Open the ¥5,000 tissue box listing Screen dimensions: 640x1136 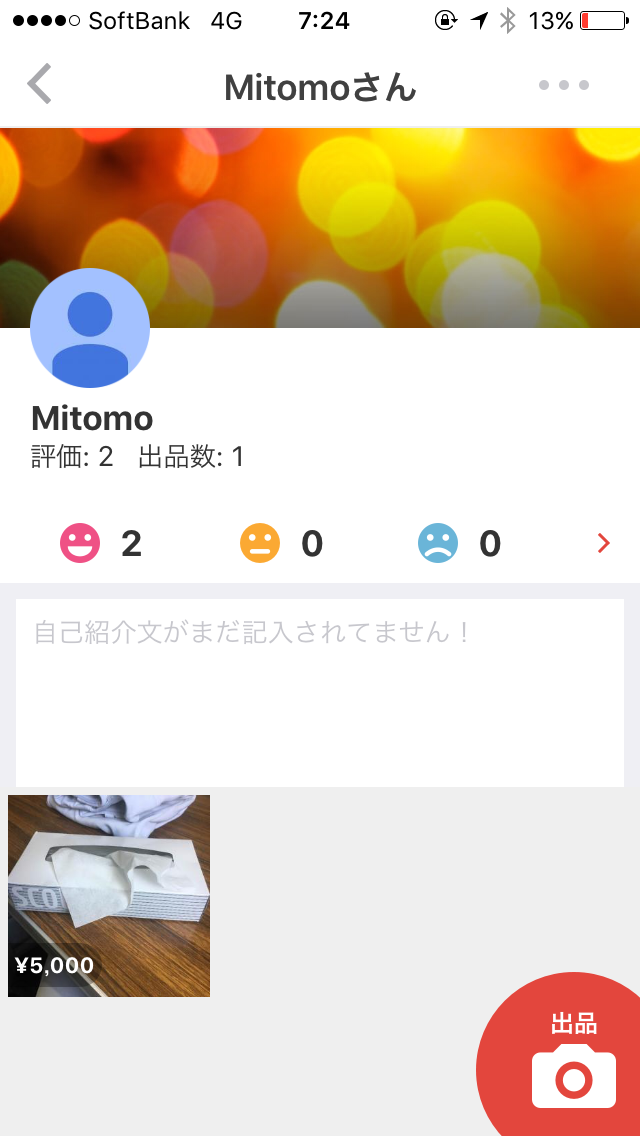(x=109, y=895)
